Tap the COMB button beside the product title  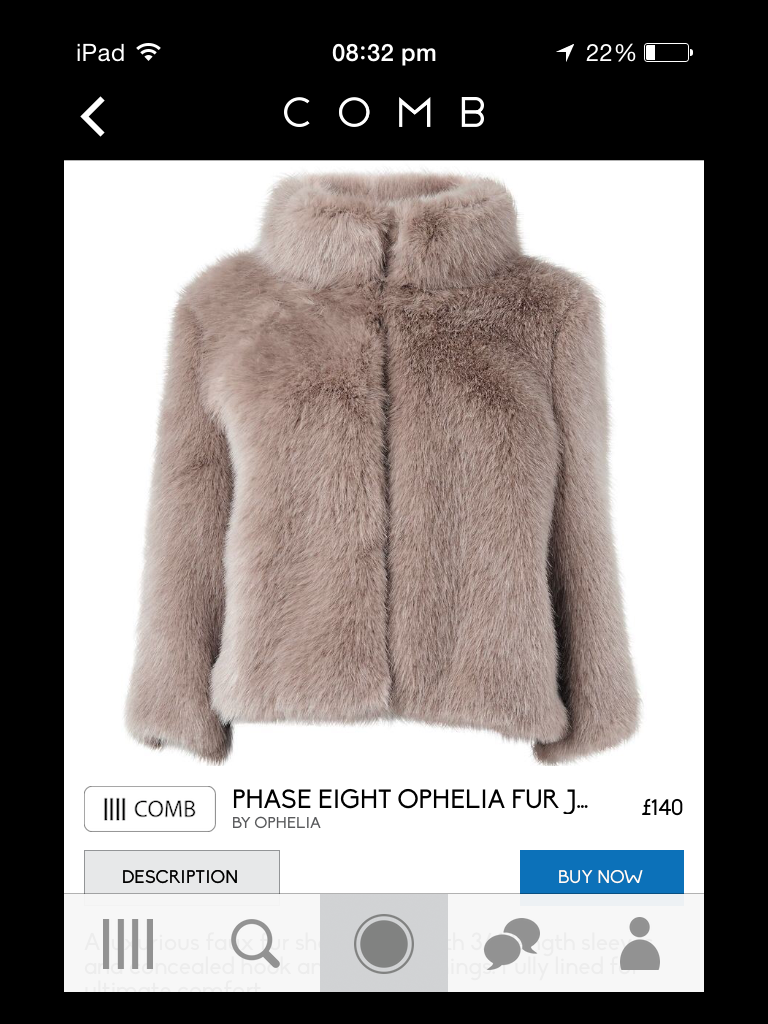pyautogui.click(x=150, y=809)
